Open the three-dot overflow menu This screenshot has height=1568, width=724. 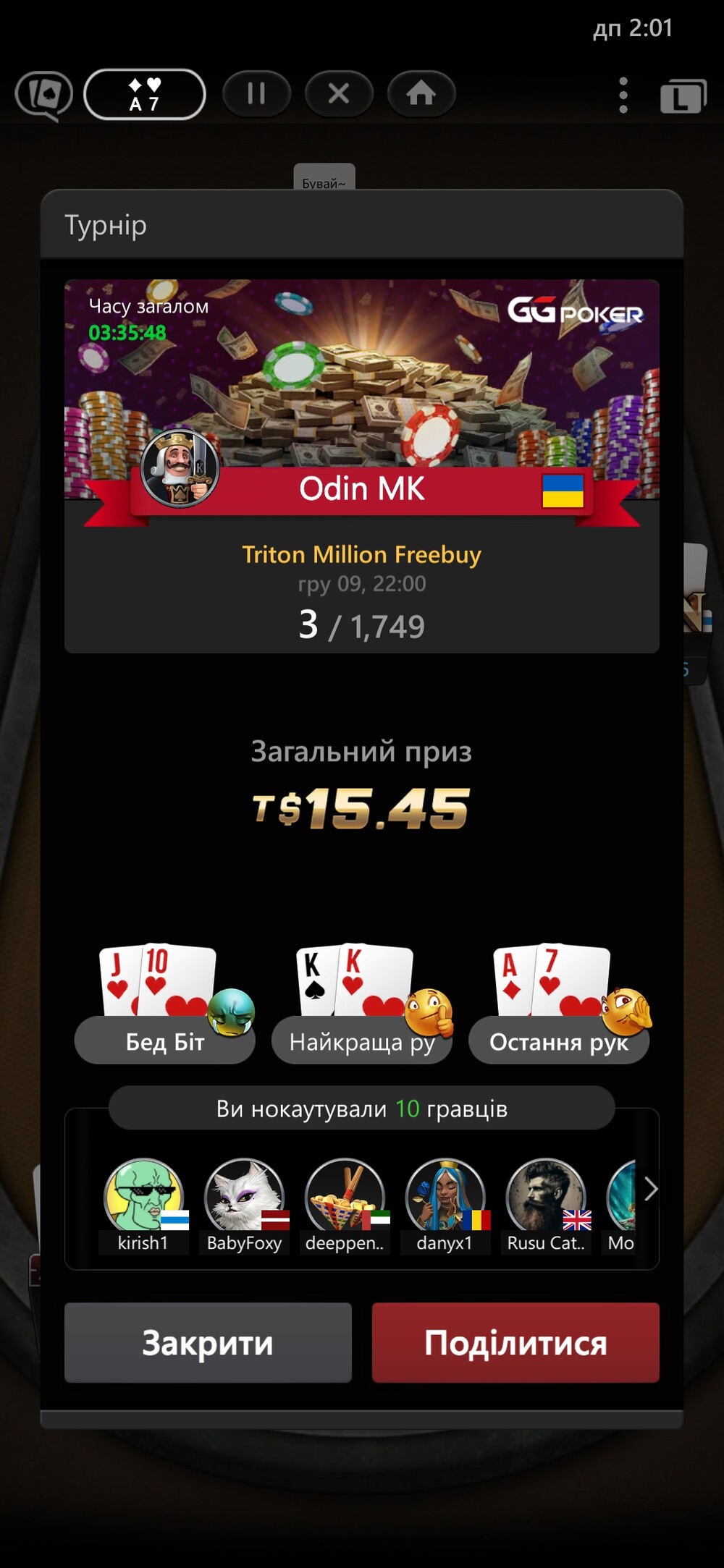point(623,96)
